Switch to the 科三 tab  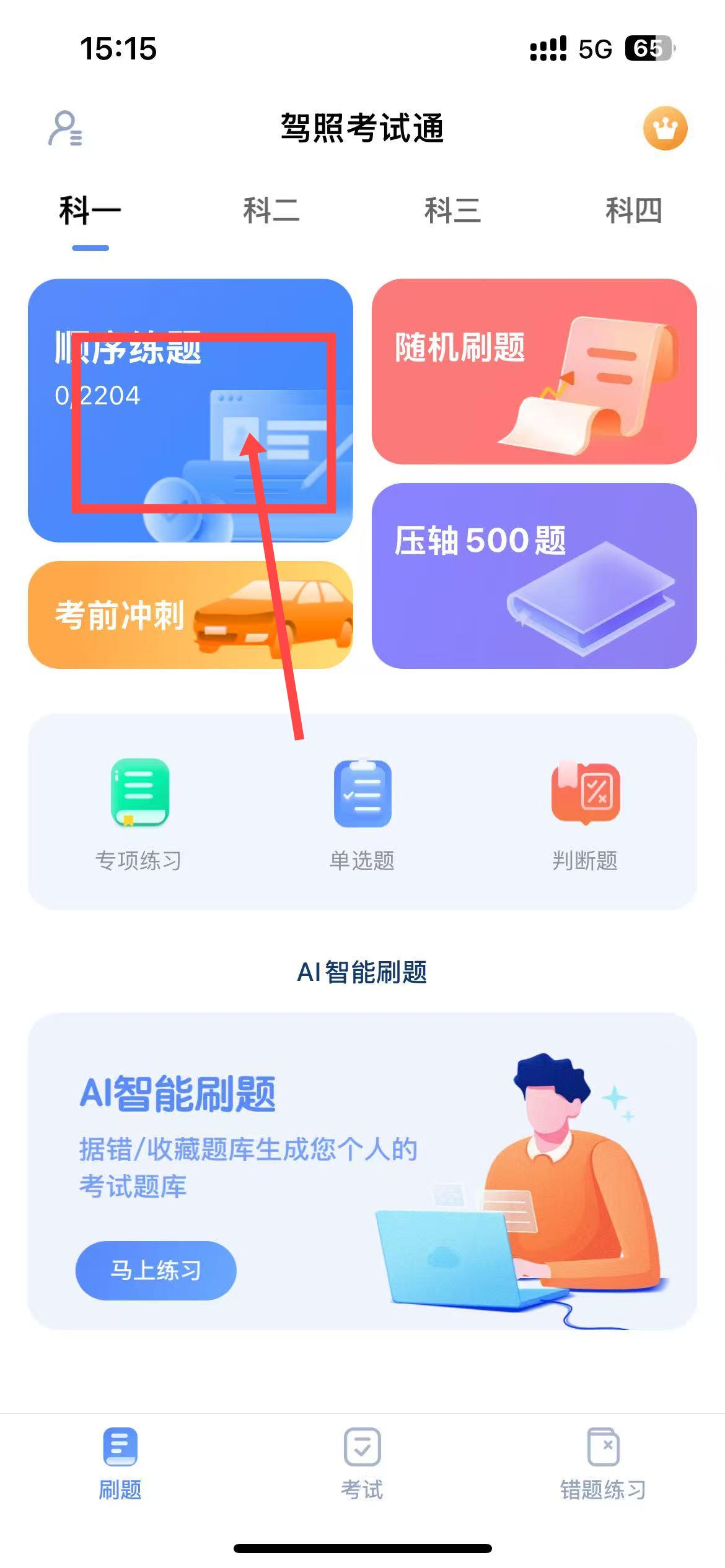(x=452, y=210)
